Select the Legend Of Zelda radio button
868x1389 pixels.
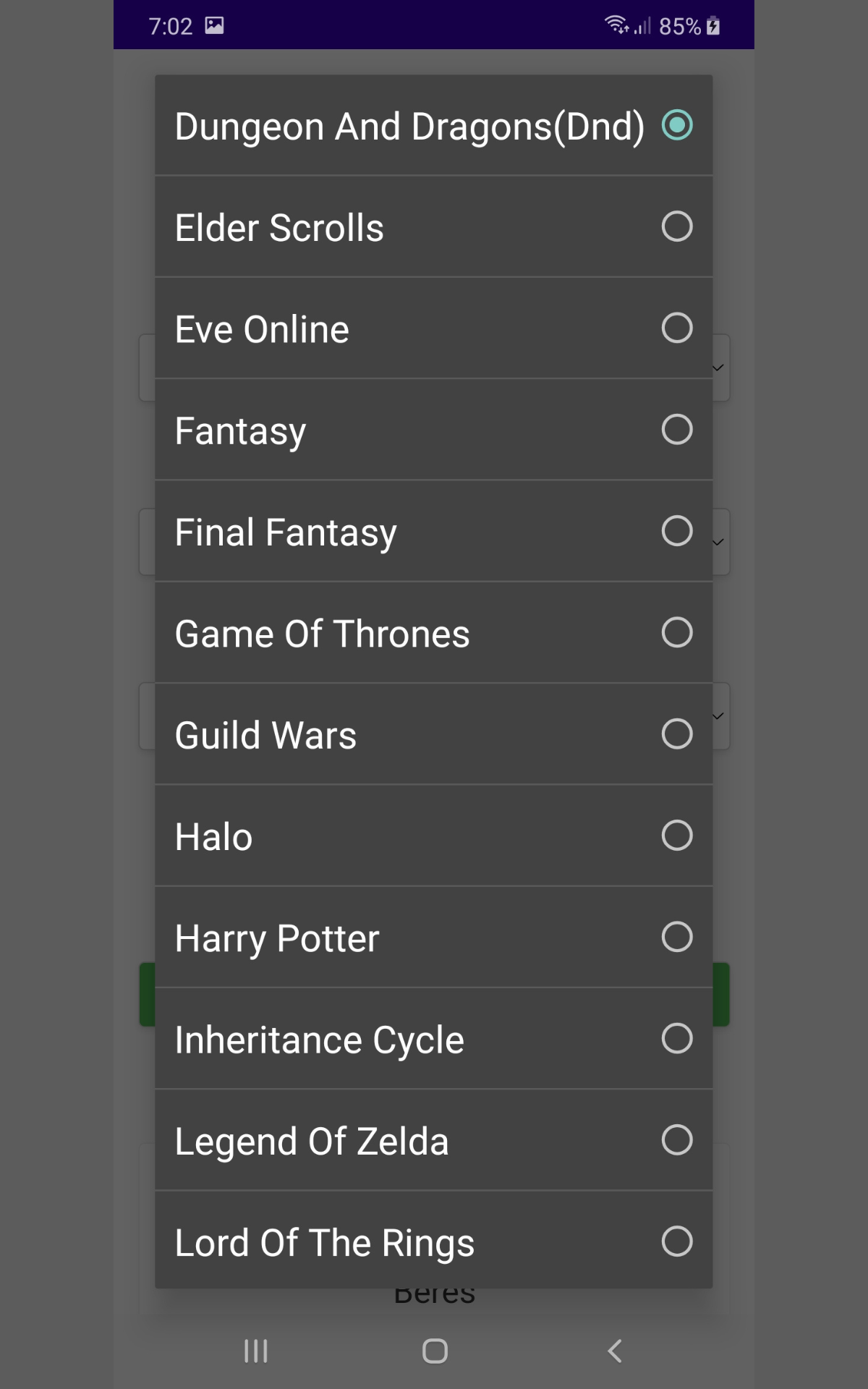[676, 1141]
